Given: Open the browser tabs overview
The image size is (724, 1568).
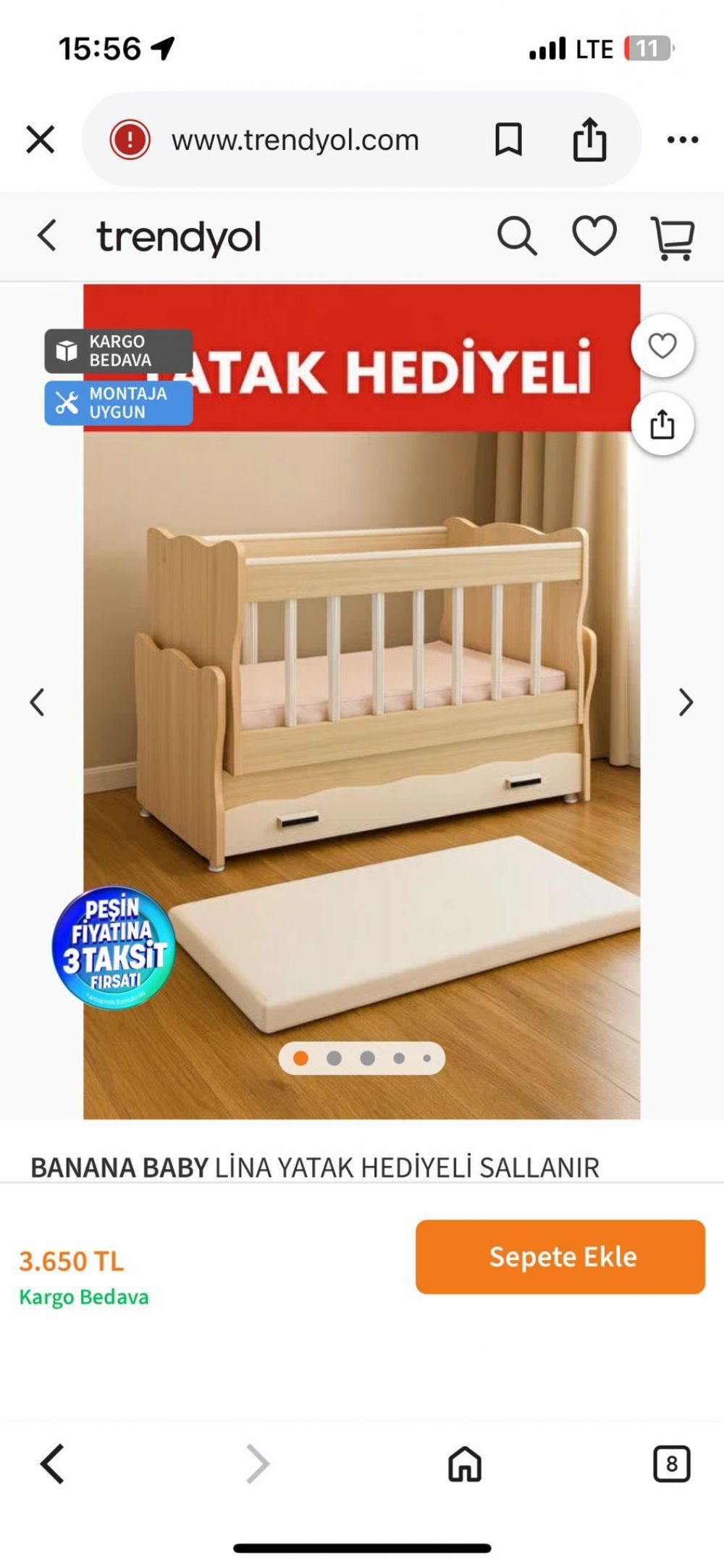Looking at the screenshot, I should pyautogui.click(x=671, y=1464).
